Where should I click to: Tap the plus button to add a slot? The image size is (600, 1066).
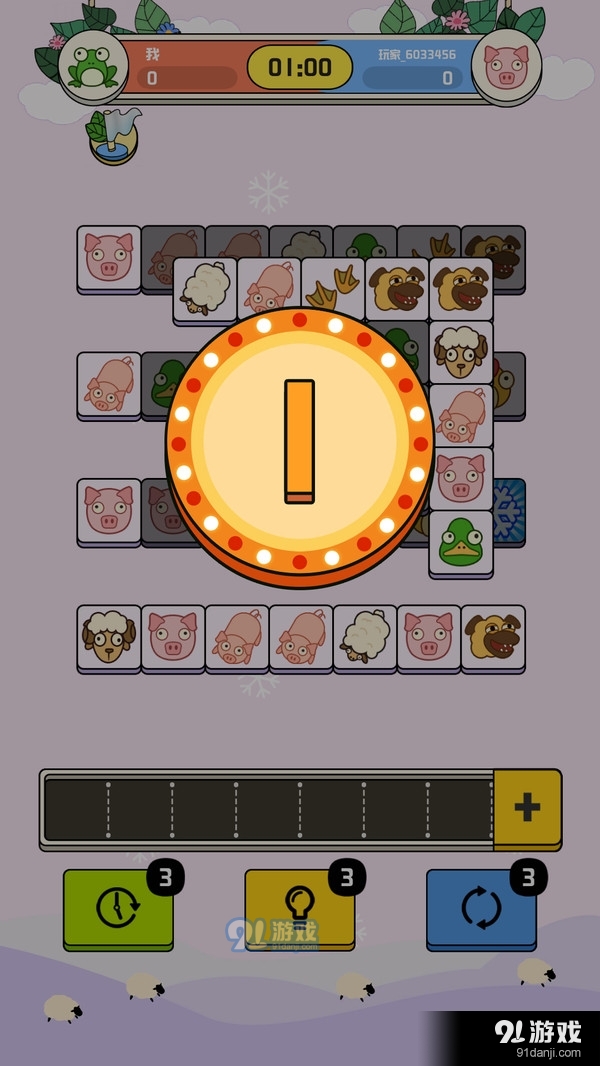(527, 808)
